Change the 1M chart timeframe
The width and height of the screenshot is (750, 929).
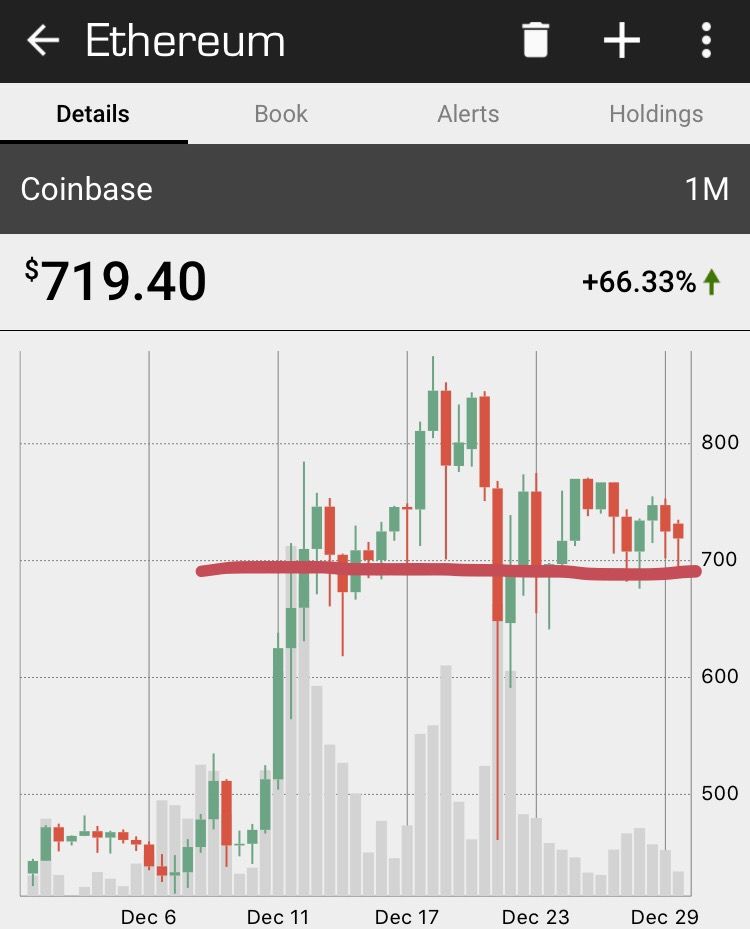click(706, 189)
